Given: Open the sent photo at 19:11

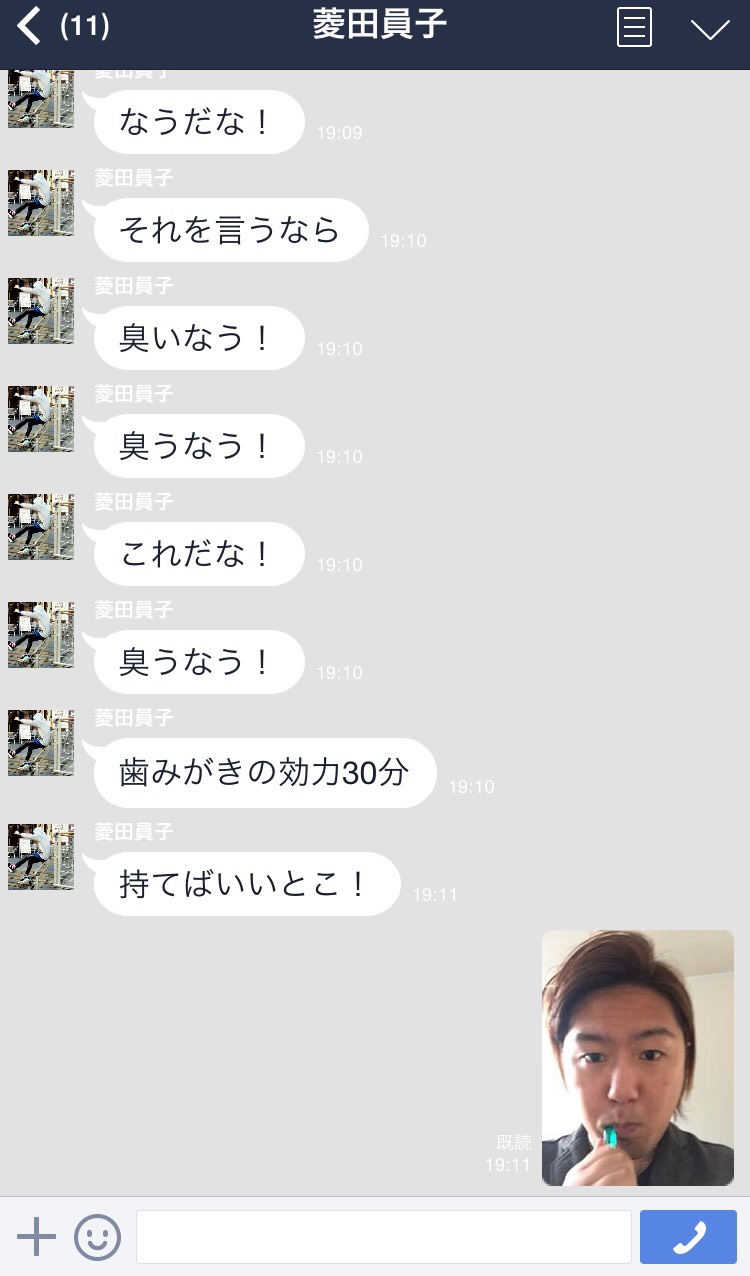Looking at the screenshot, I should (x=637, y=1057).
